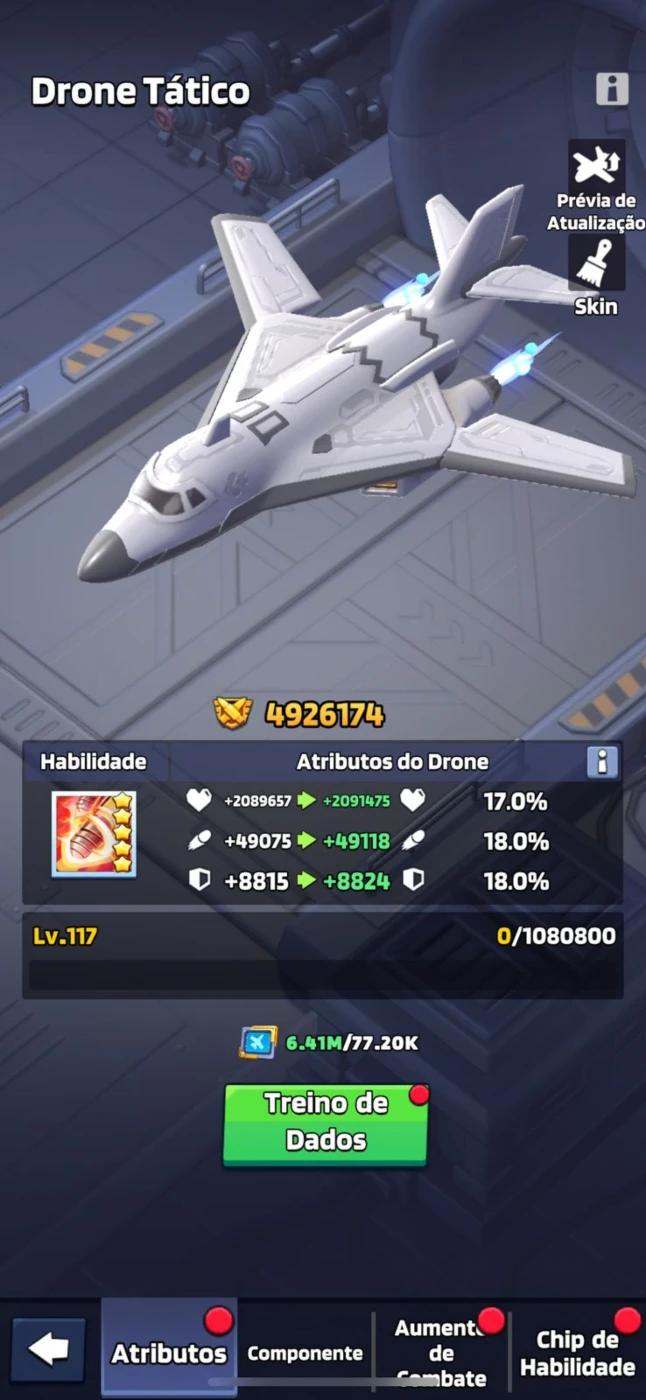Open Prévia de Atualização
Image resolution: width=646 pixels, height=1400 pixels.
597,187
